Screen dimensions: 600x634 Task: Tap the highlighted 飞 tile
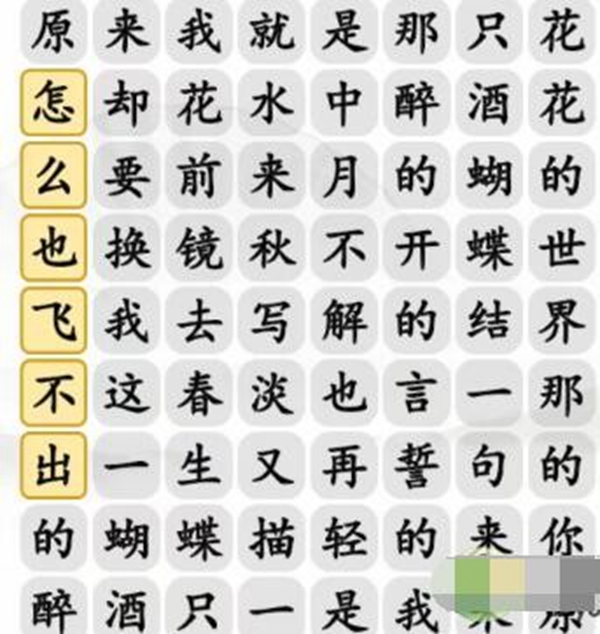pos(54,319)
